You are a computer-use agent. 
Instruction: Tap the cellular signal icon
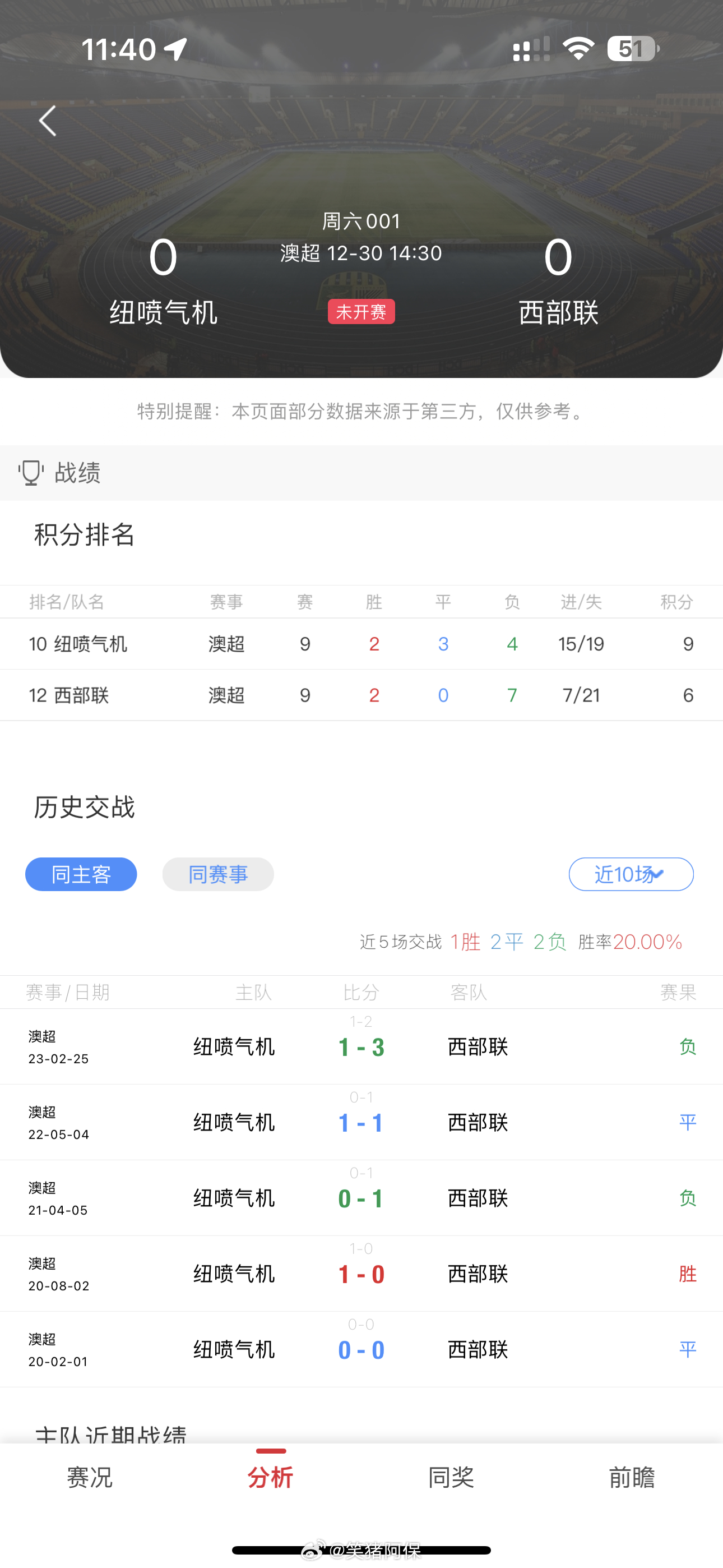[x=531, y=48]
